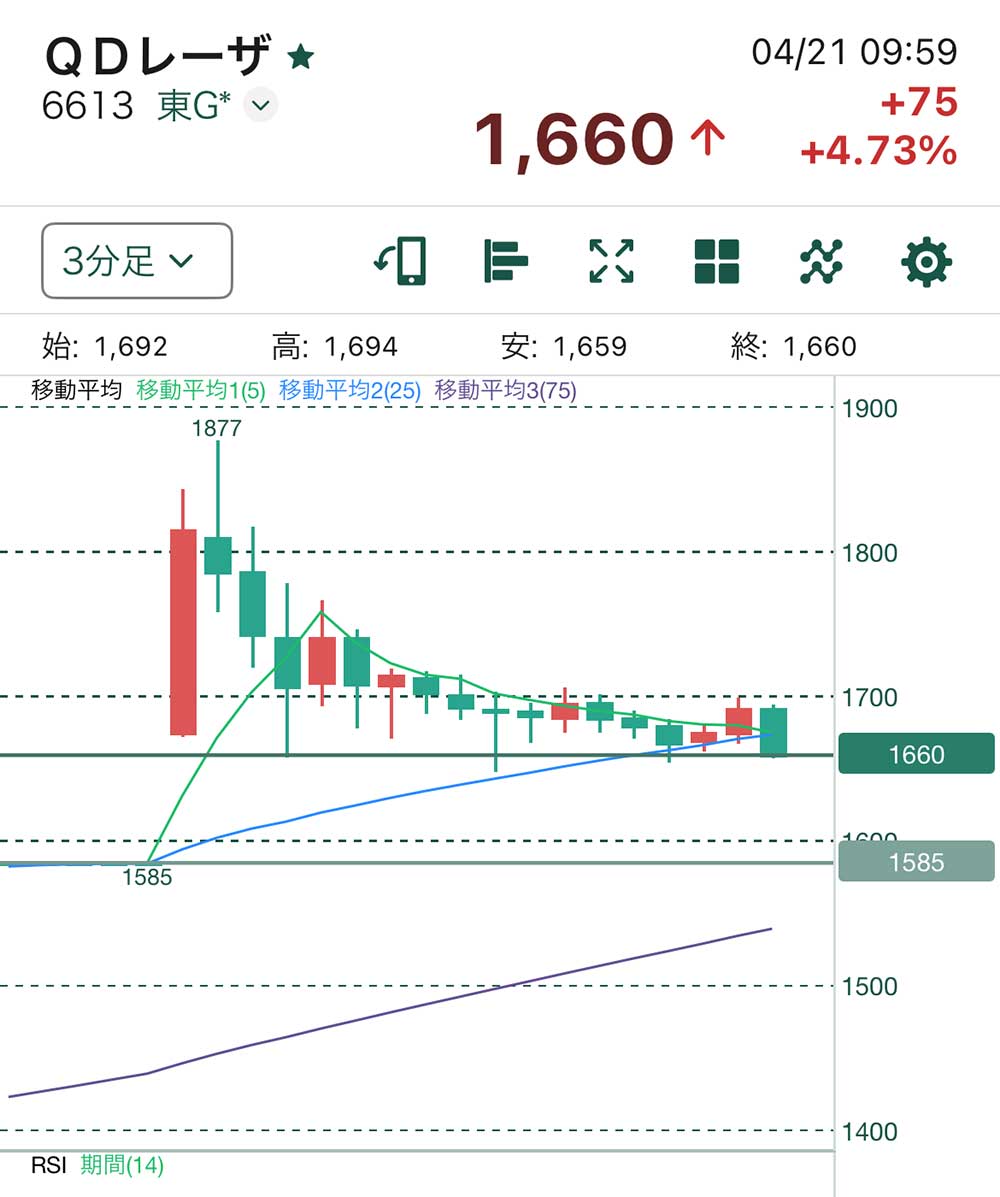The image size is (1000, 1197).
Task: Open the multi-chart grid layout icon
Action: click(716, 261)
